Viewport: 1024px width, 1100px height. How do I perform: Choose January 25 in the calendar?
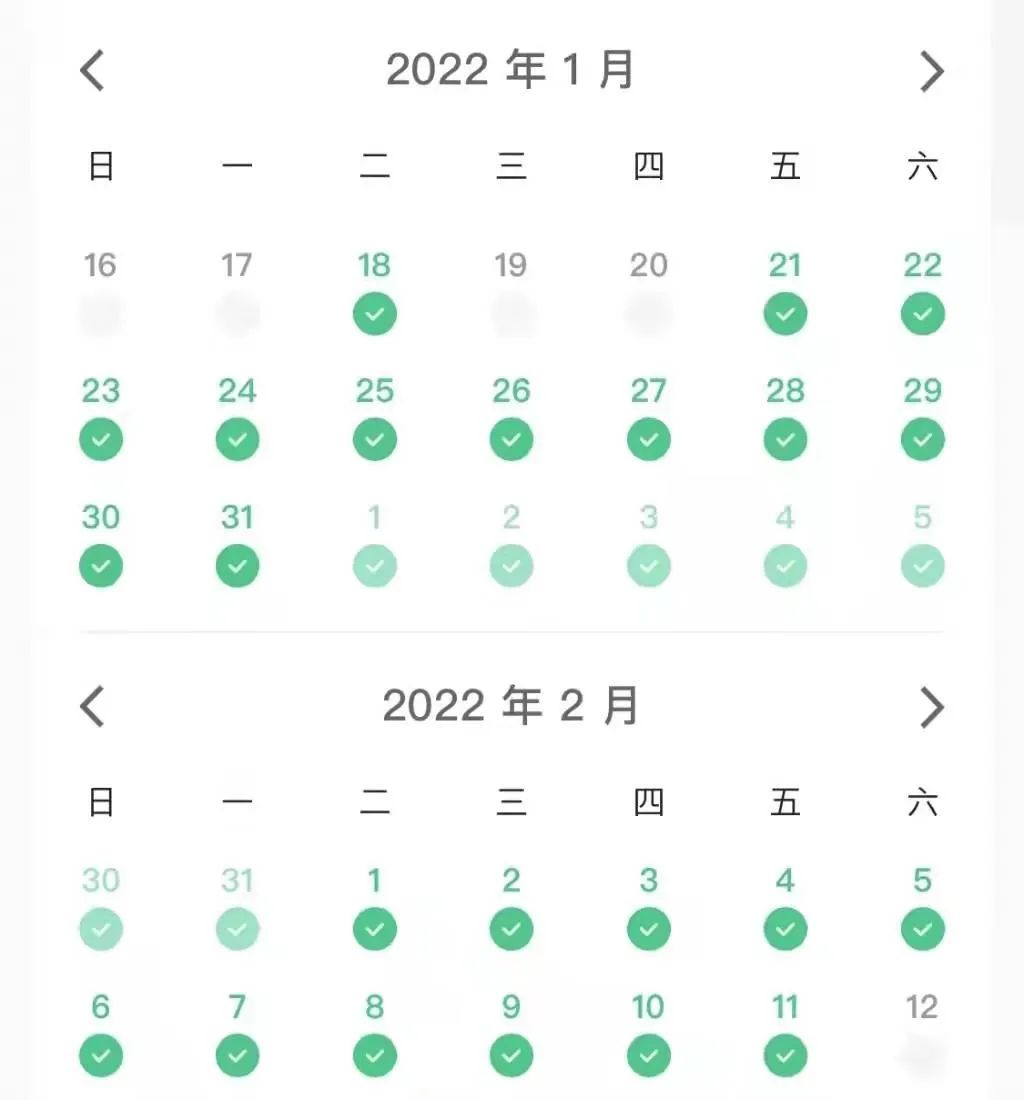click(x=374, y=416)
